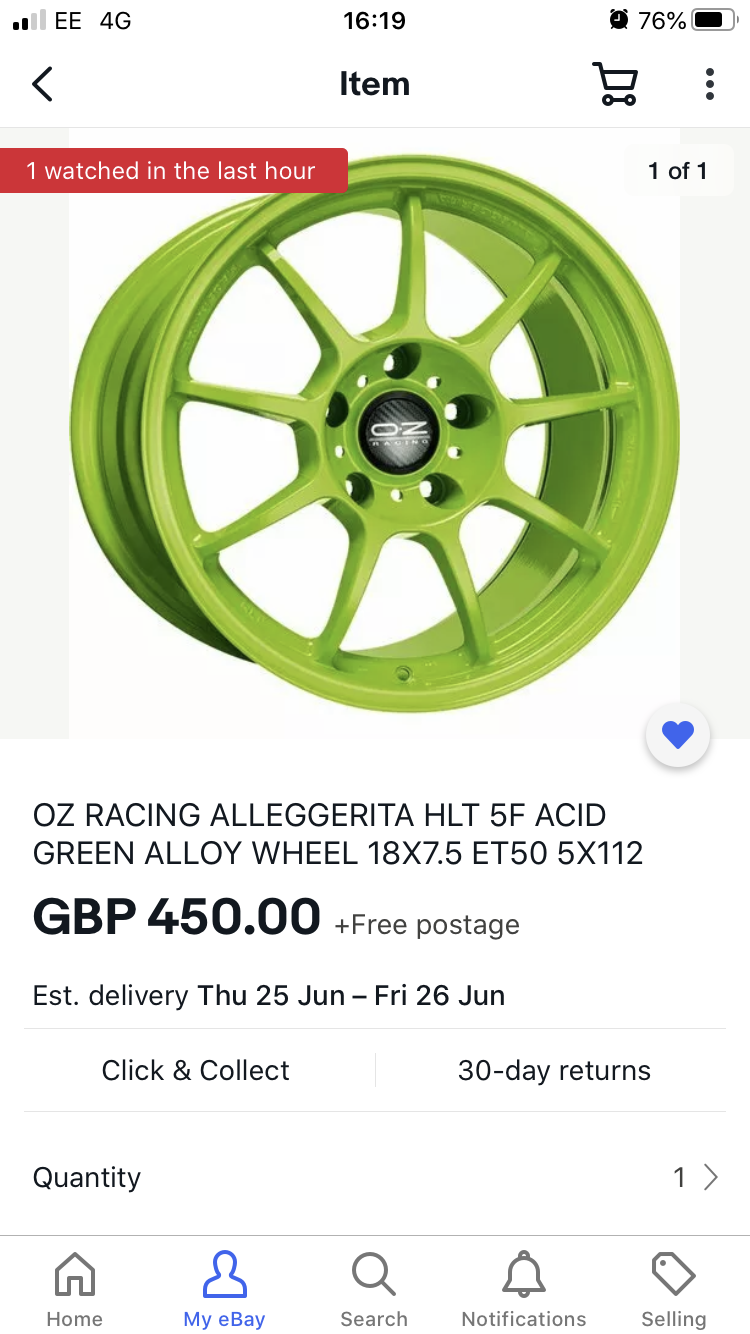Check the Notifications tab
This screenshot has height=1334, width=750.
[x=524, y=1289]
